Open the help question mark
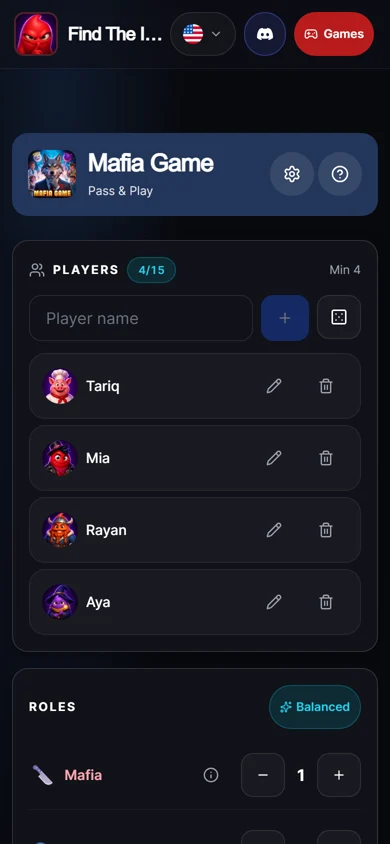 (340, 174)
